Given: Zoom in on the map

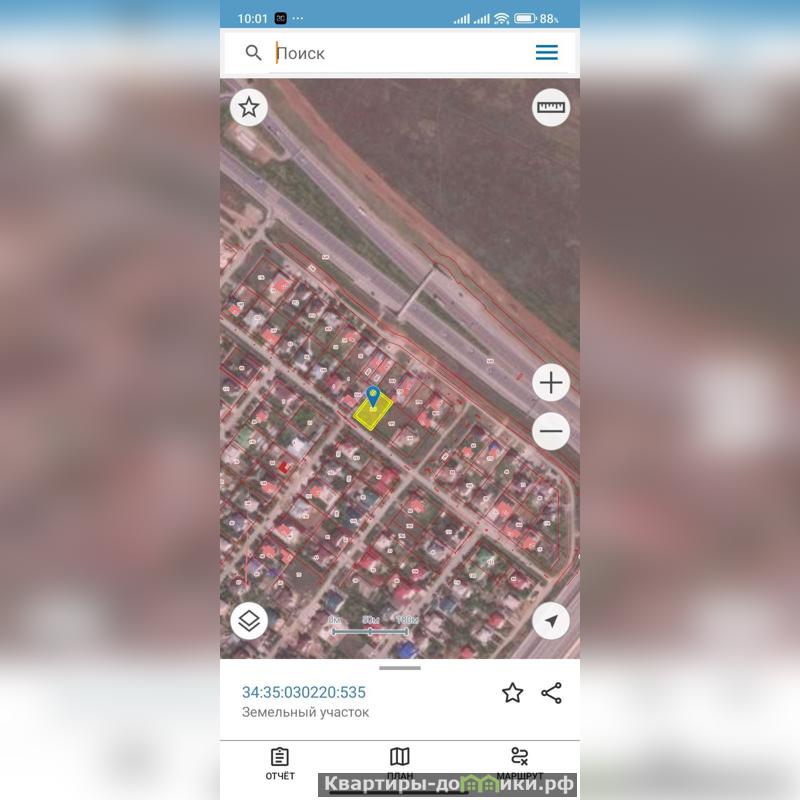Looking at the screenshot, I should [x=551, y=382].
